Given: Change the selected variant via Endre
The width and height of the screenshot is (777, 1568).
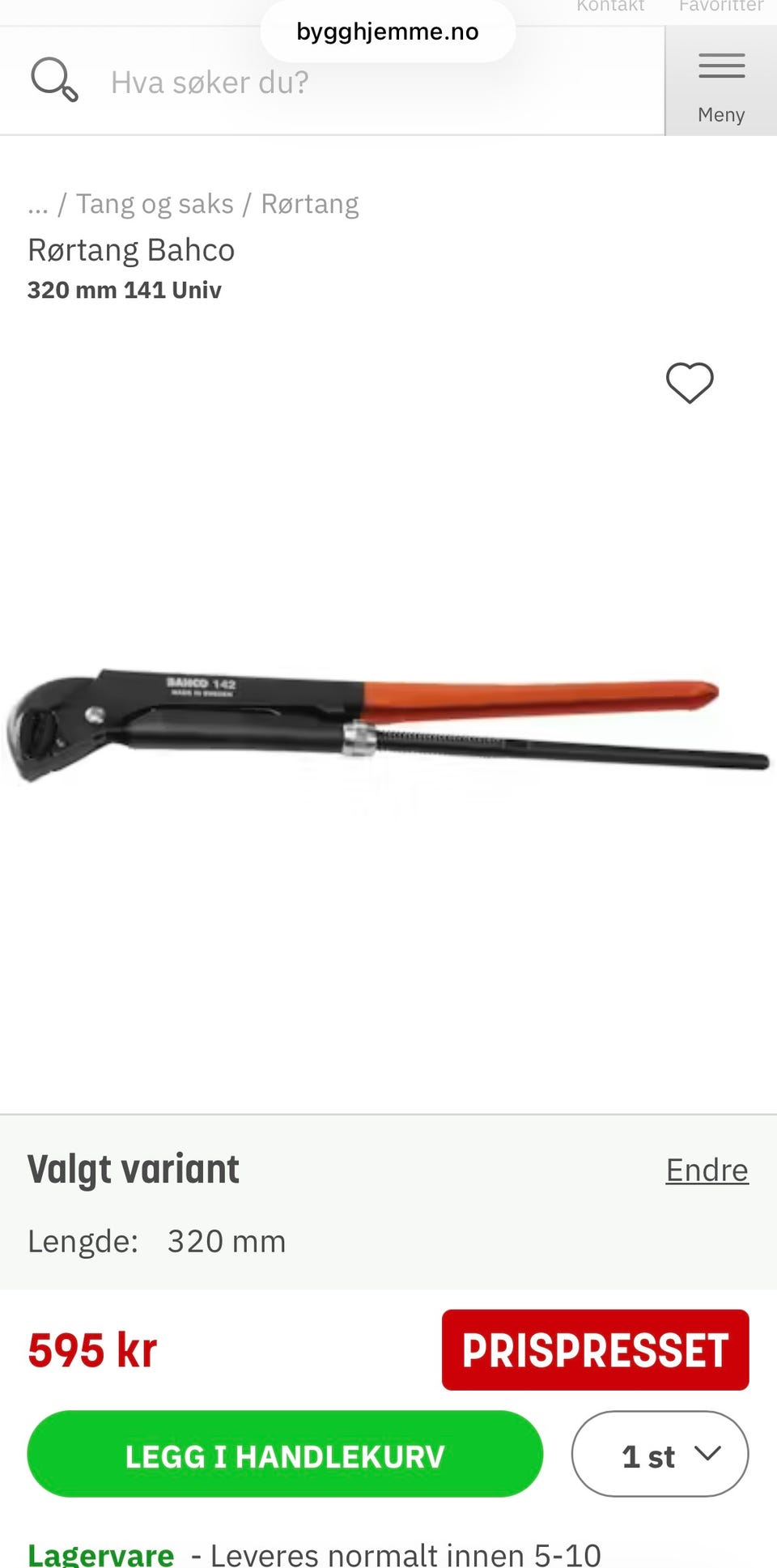Looking at the screenshot, I should pyautogui.click(x=707, y=1170).
